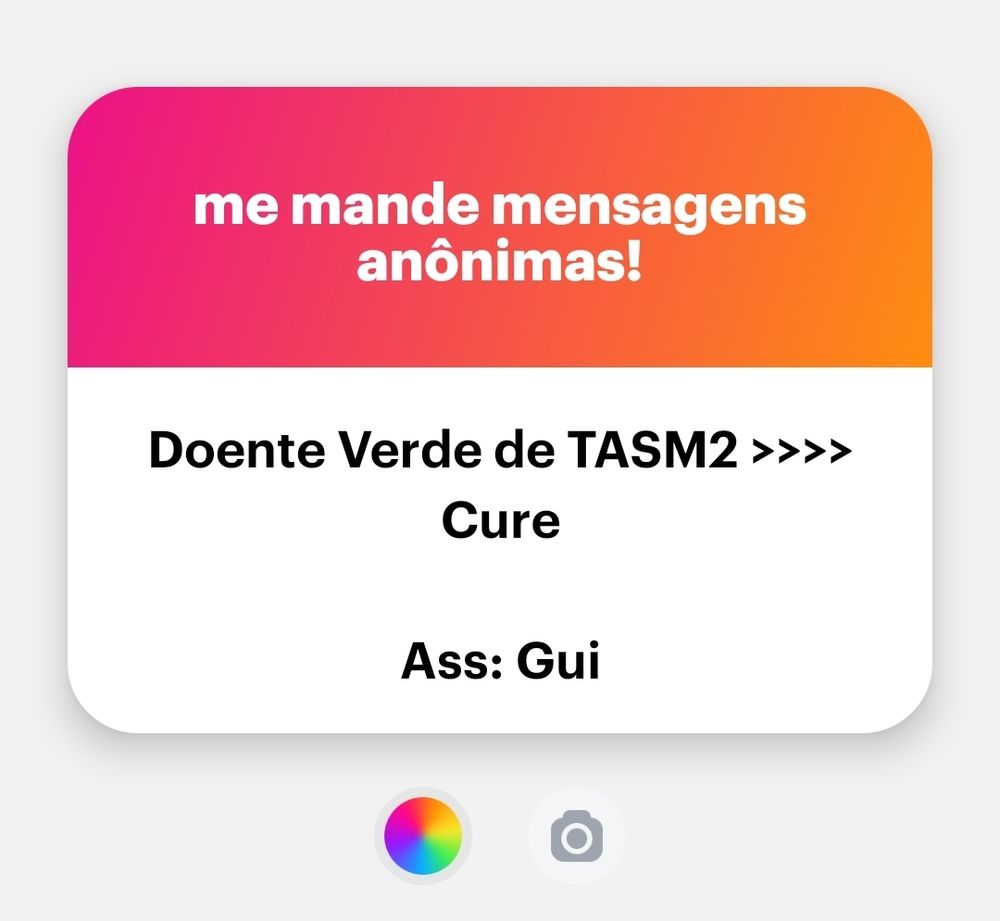Change the card background color
The width and height of the screenshot is (1000, 921).
(422, 836)
